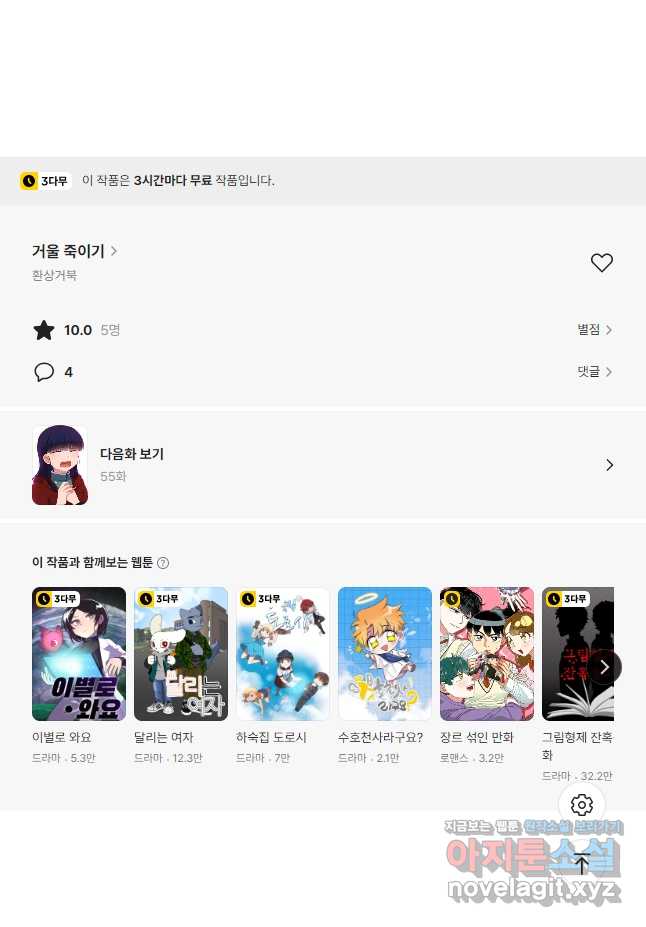This screenshot has height=927, width=646.
Task: Open the 거울 죽이기 series page
Action: 74,251
